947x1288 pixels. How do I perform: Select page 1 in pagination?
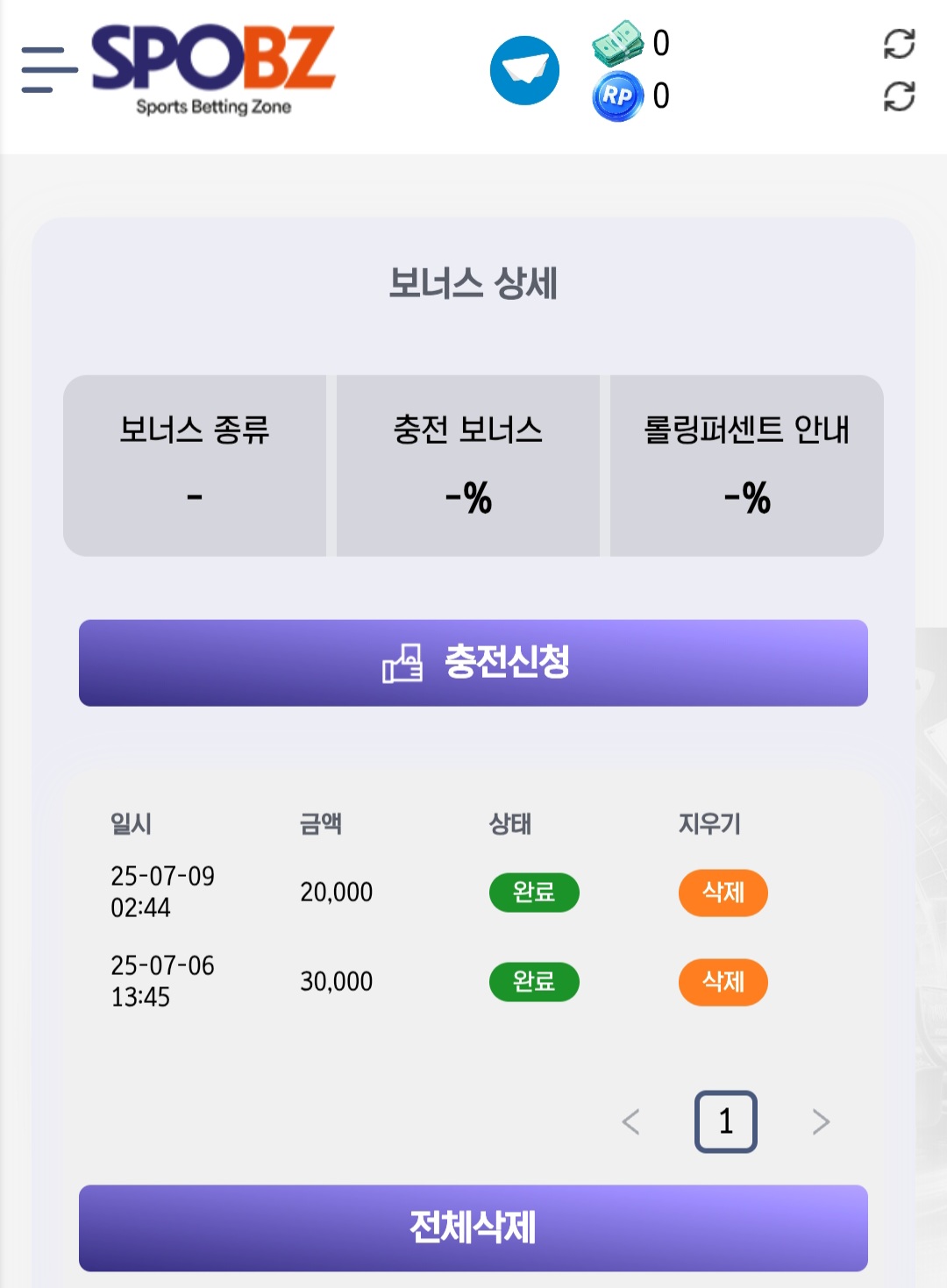pyautogui.click(x=725, y=1121)
